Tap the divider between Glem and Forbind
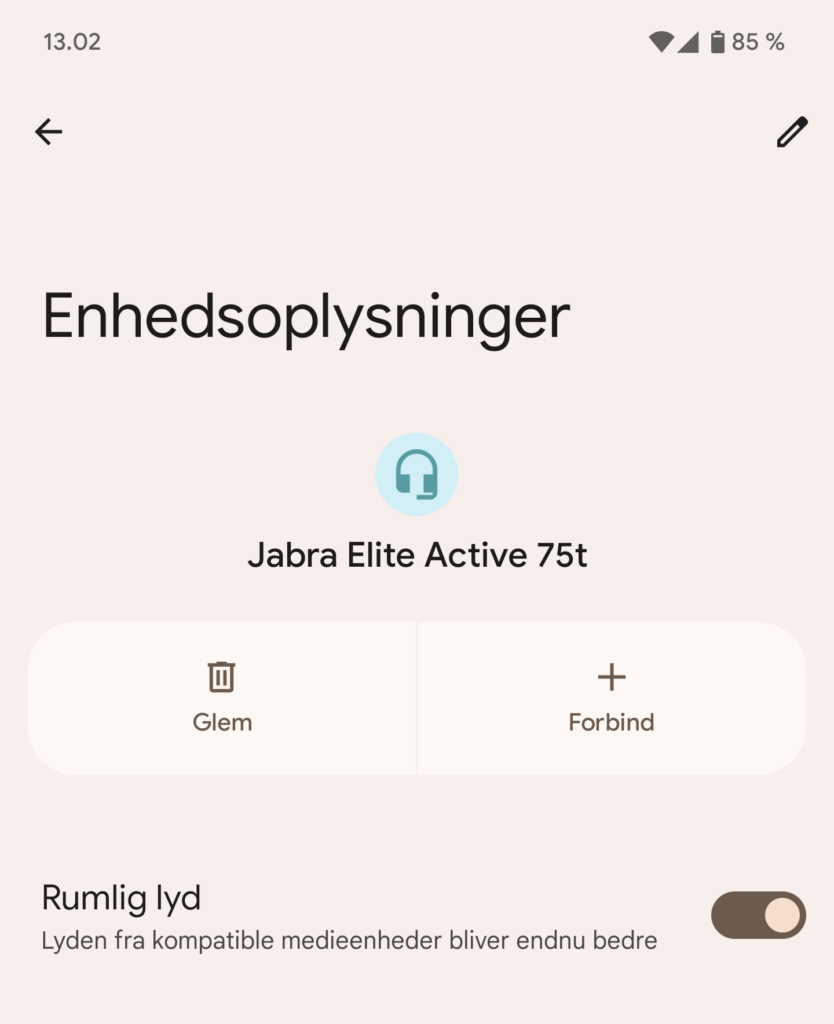 click(x=417, y=699)
